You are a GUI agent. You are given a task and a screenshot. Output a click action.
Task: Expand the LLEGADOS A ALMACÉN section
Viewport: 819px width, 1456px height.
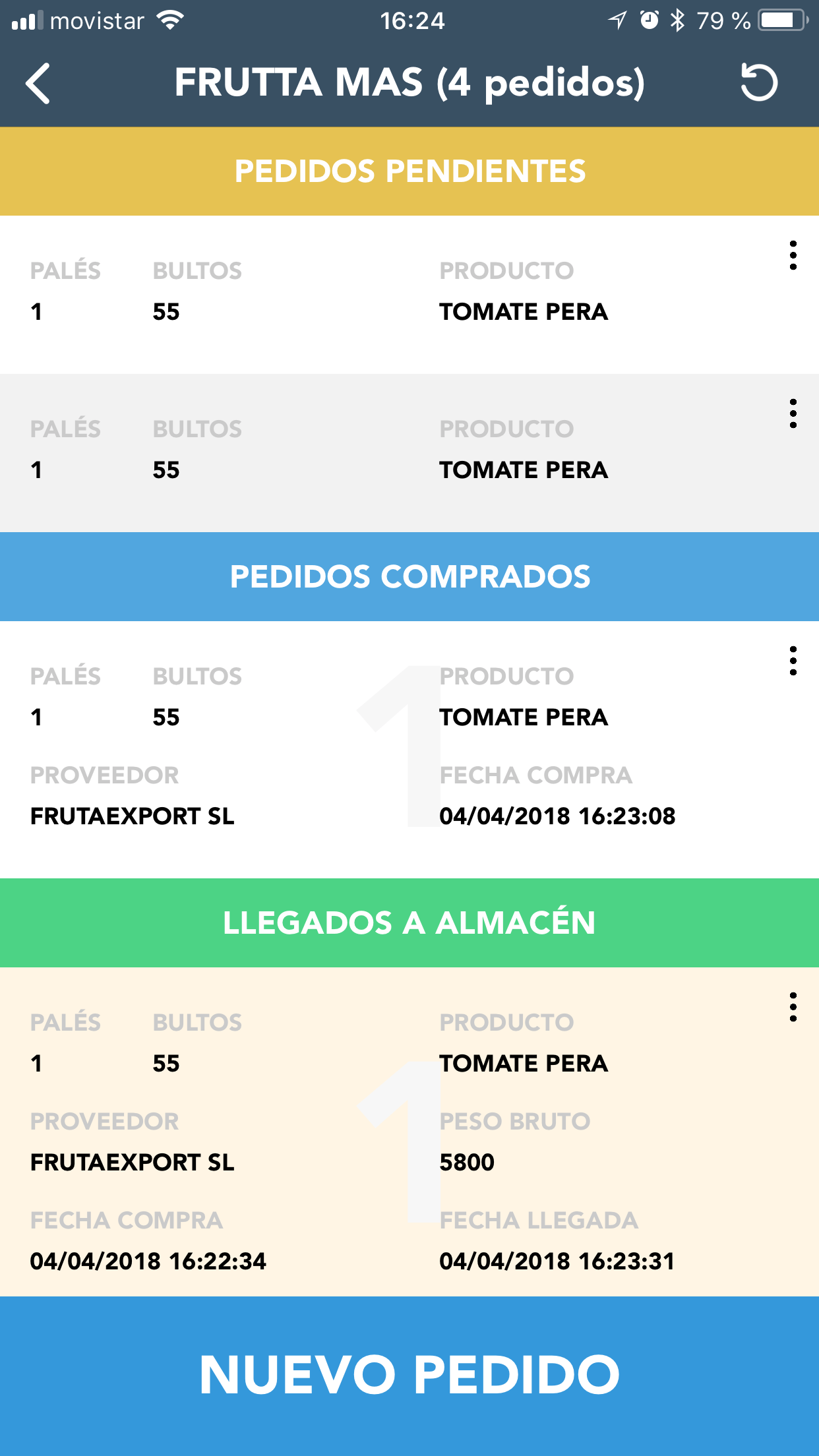coord(409,923)
